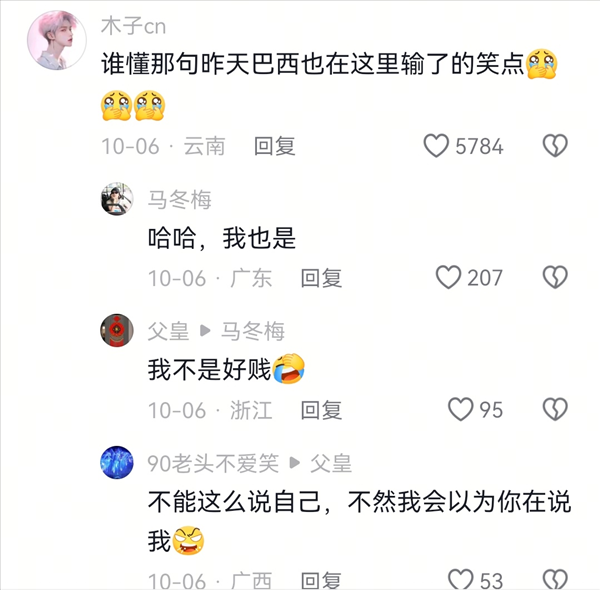Open 马冬梅's profile avatar
The height and width of the screenshot is (590, 600).
(x=117, y=200)
